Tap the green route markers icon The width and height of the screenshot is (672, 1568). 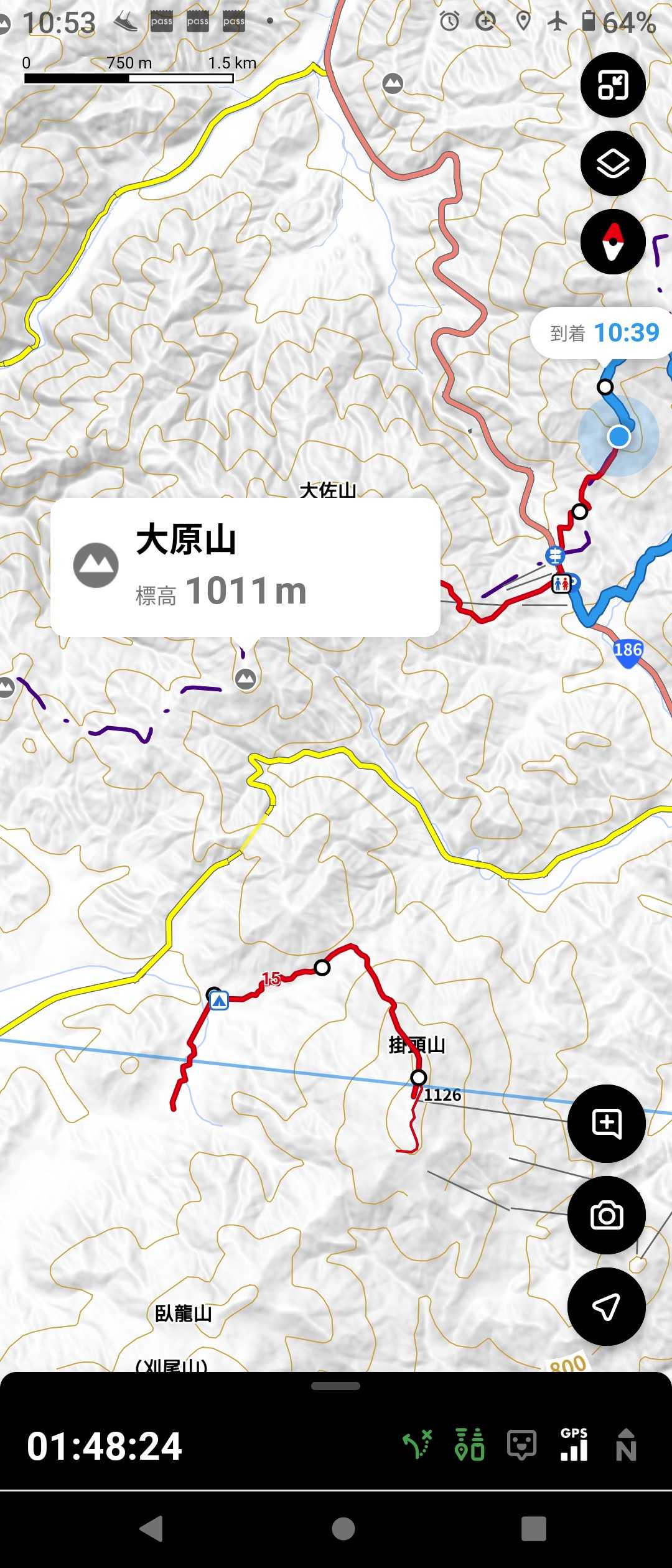point(470,1445)
